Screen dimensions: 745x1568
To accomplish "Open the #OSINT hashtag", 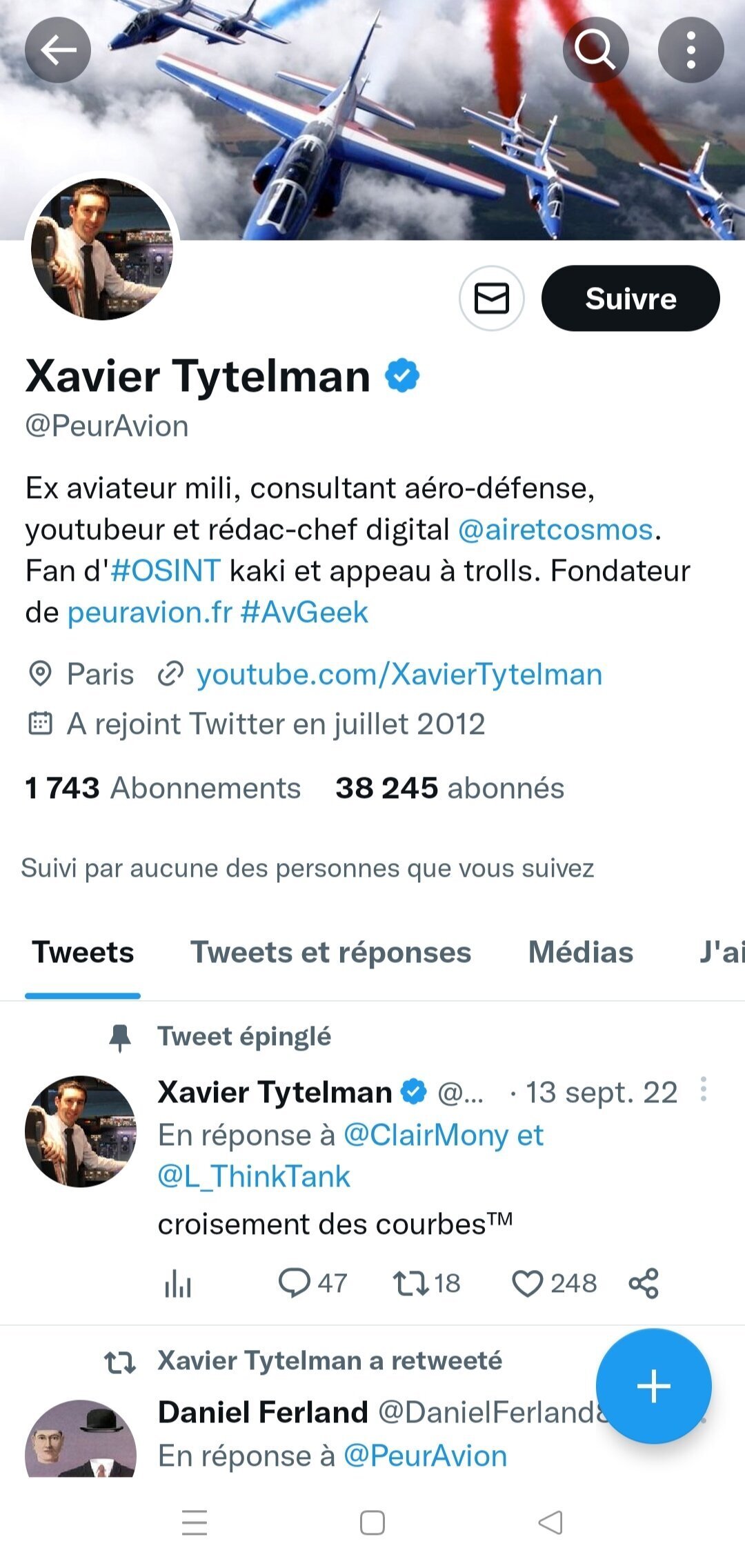I will pos(166,571).
